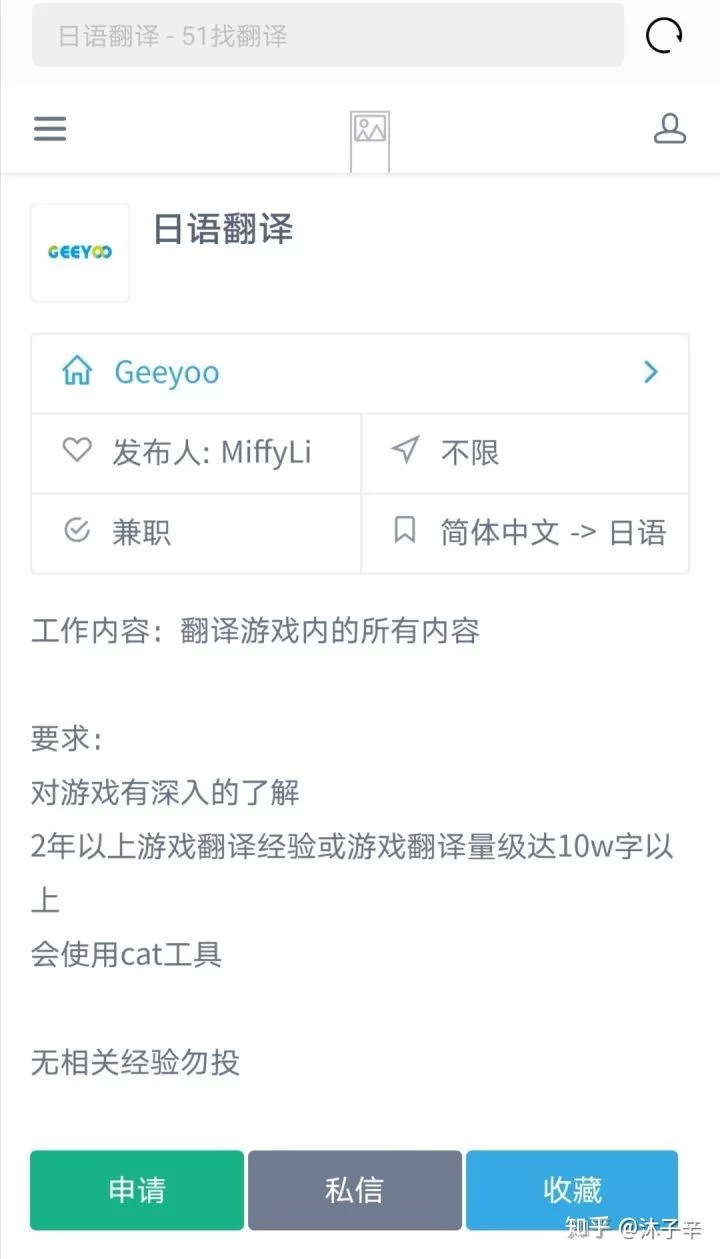
Task: Click the home icon next to Geeyoo
Action: tap(76, 372)
